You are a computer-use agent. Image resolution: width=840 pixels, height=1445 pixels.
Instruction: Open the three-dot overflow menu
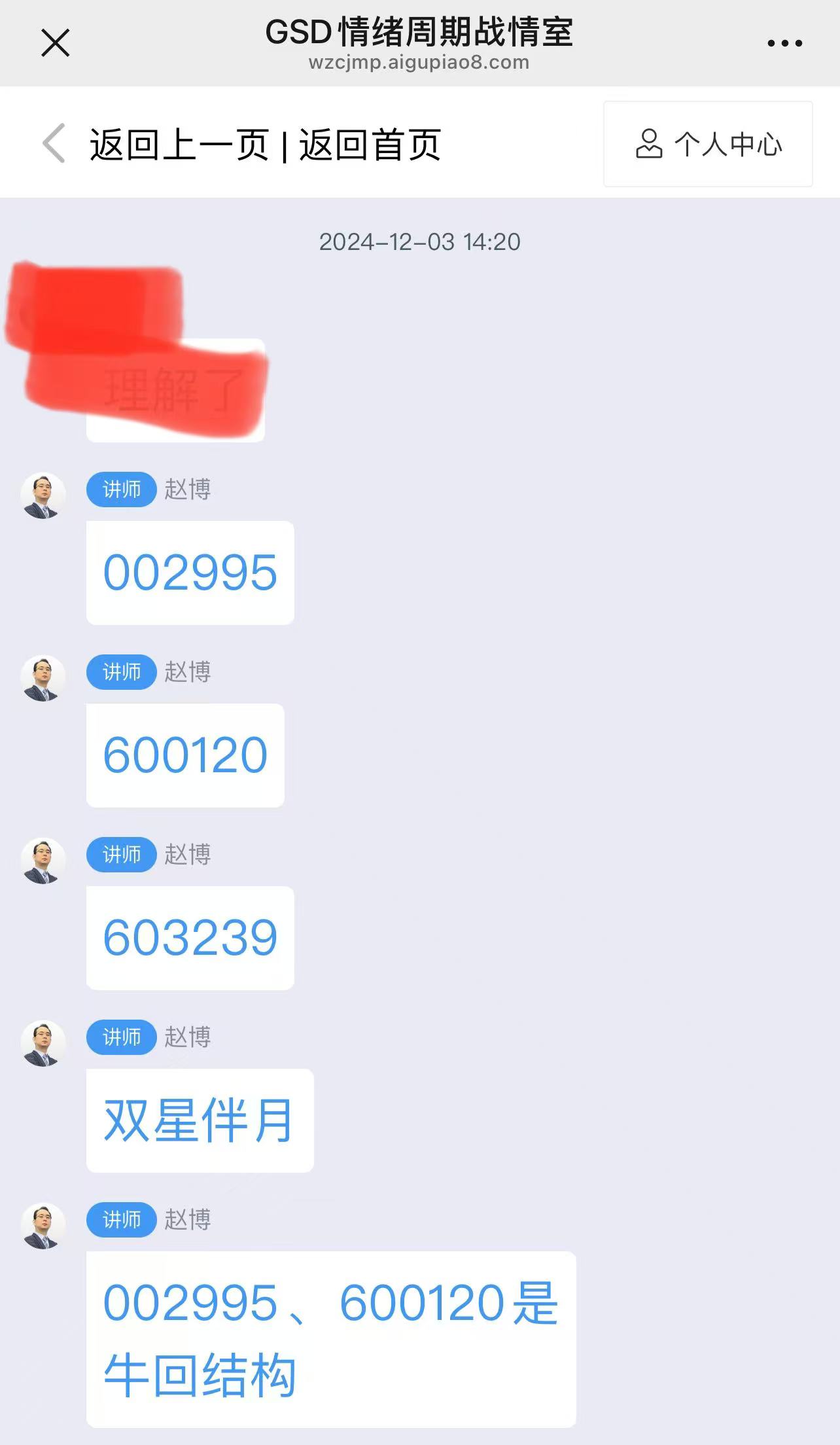pyautogui.click(x=784, y=43)
